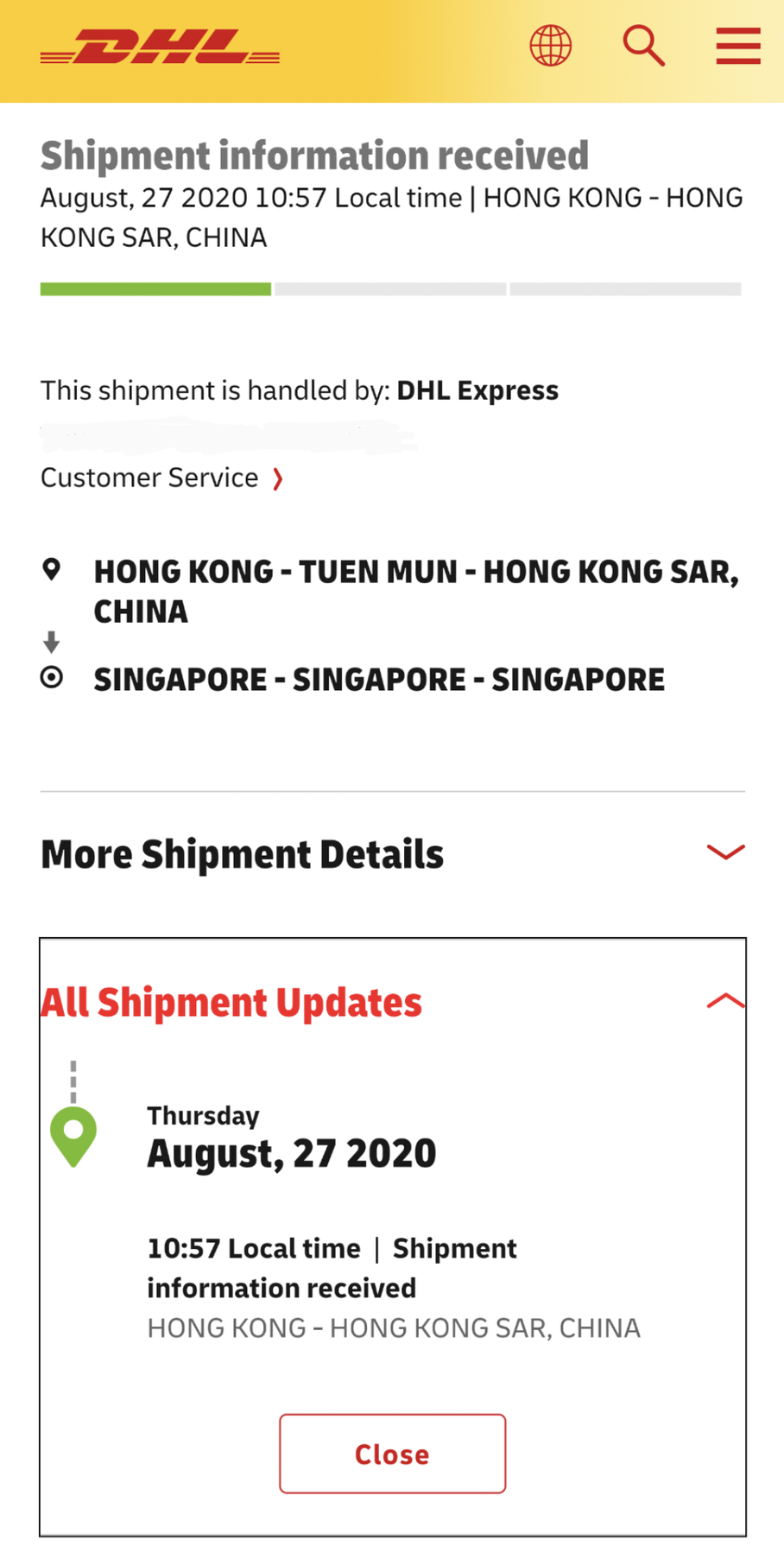Viewport: 784px width, 1559px height.
Task: Go to the DHL home logo
Action: coord(160,47)
